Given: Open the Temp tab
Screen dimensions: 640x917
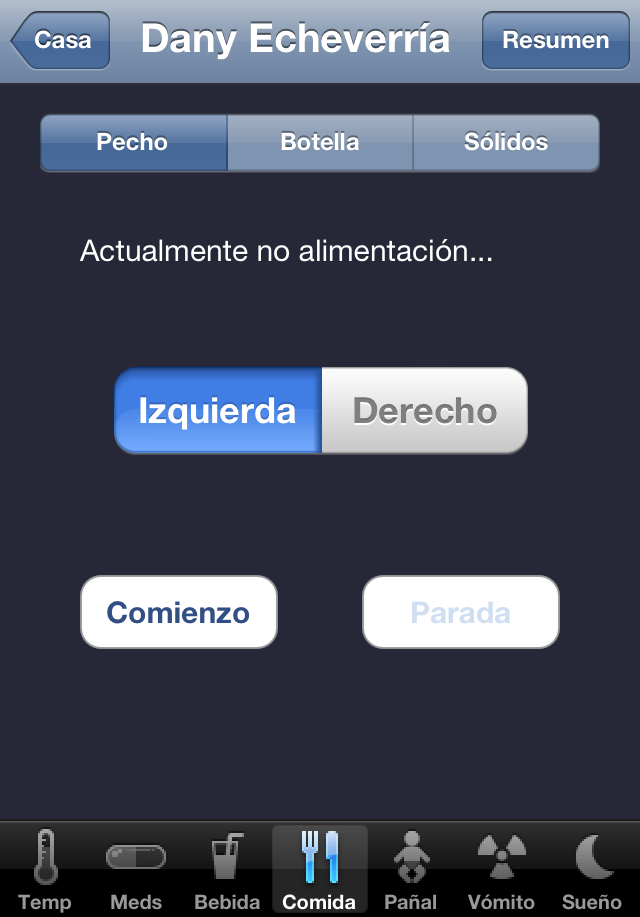Looking at the screenshot, I should click(45, 870).
